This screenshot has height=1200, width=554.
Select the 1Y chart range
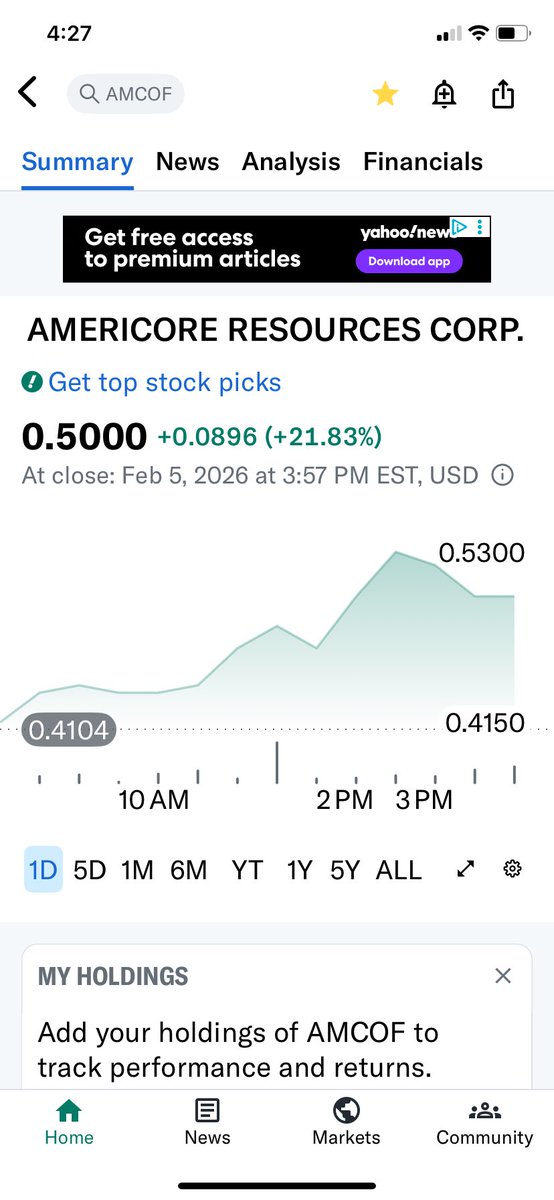click(299, 870)
